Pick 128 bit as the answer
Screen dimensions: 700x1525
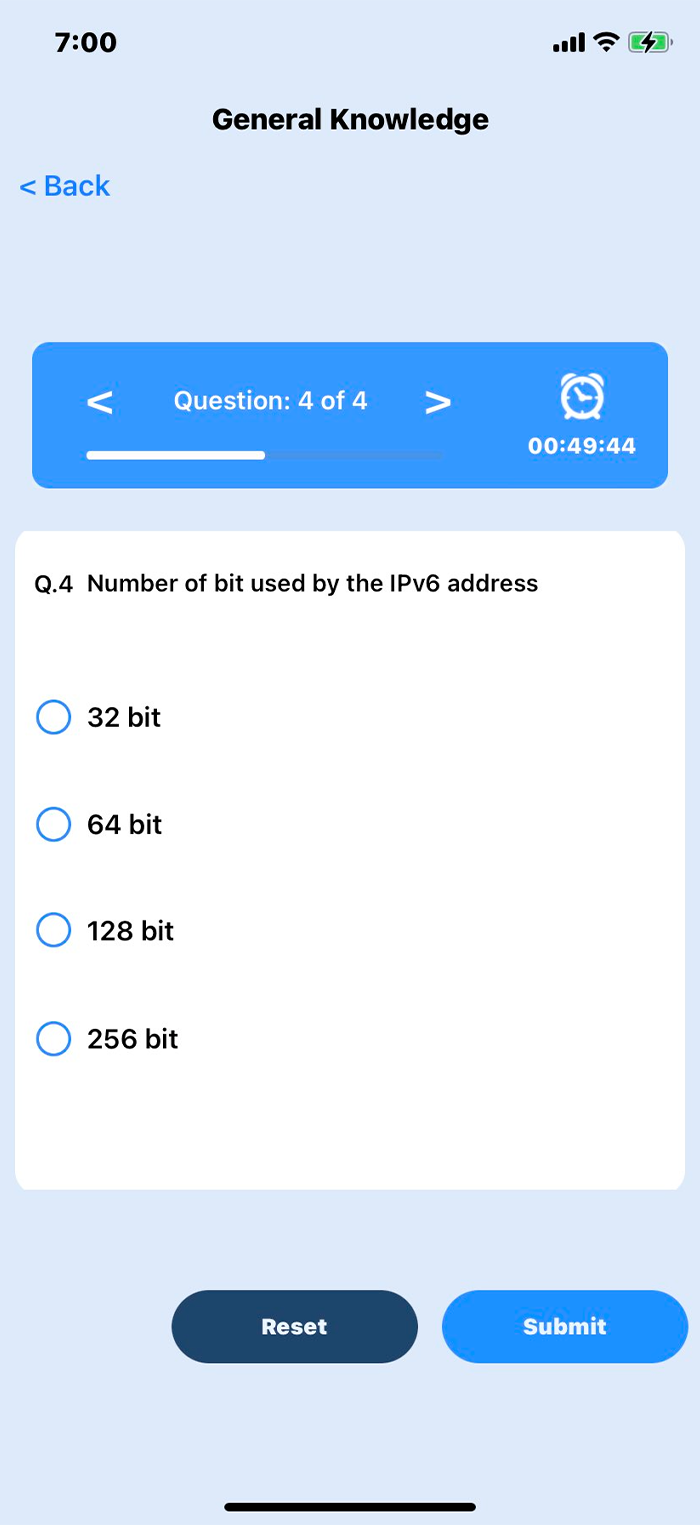point(54,931)
